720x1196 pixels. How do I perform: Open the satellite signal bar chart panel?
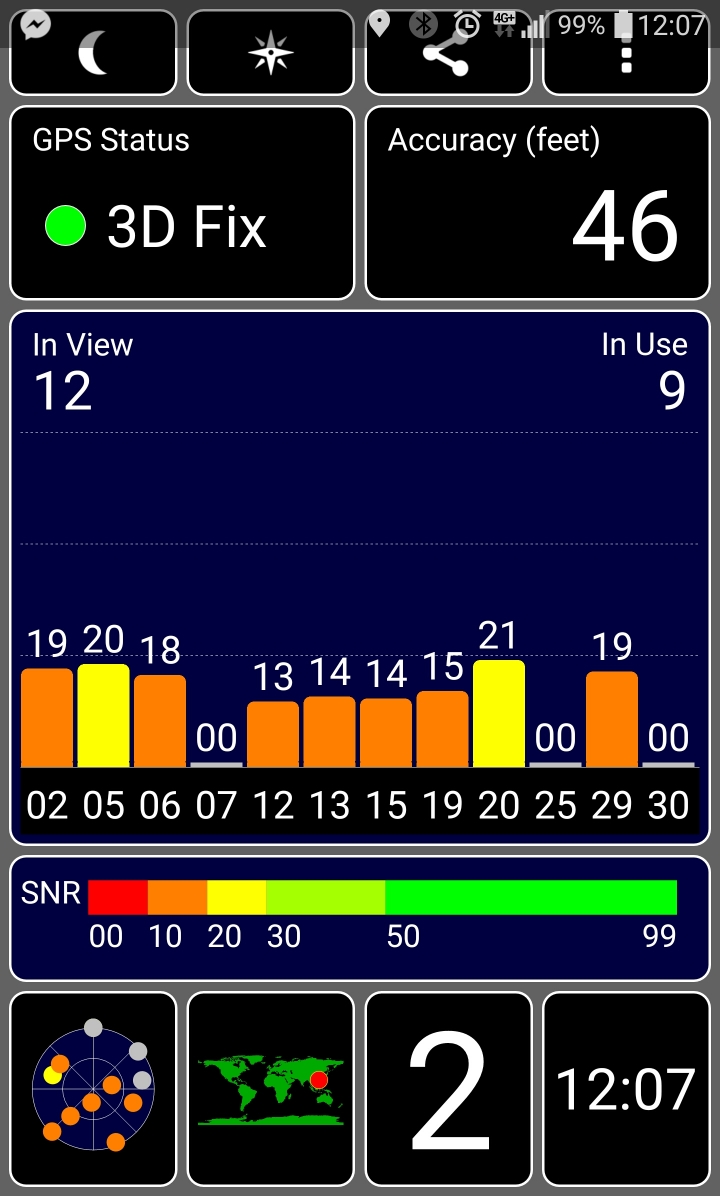[360, 575]
